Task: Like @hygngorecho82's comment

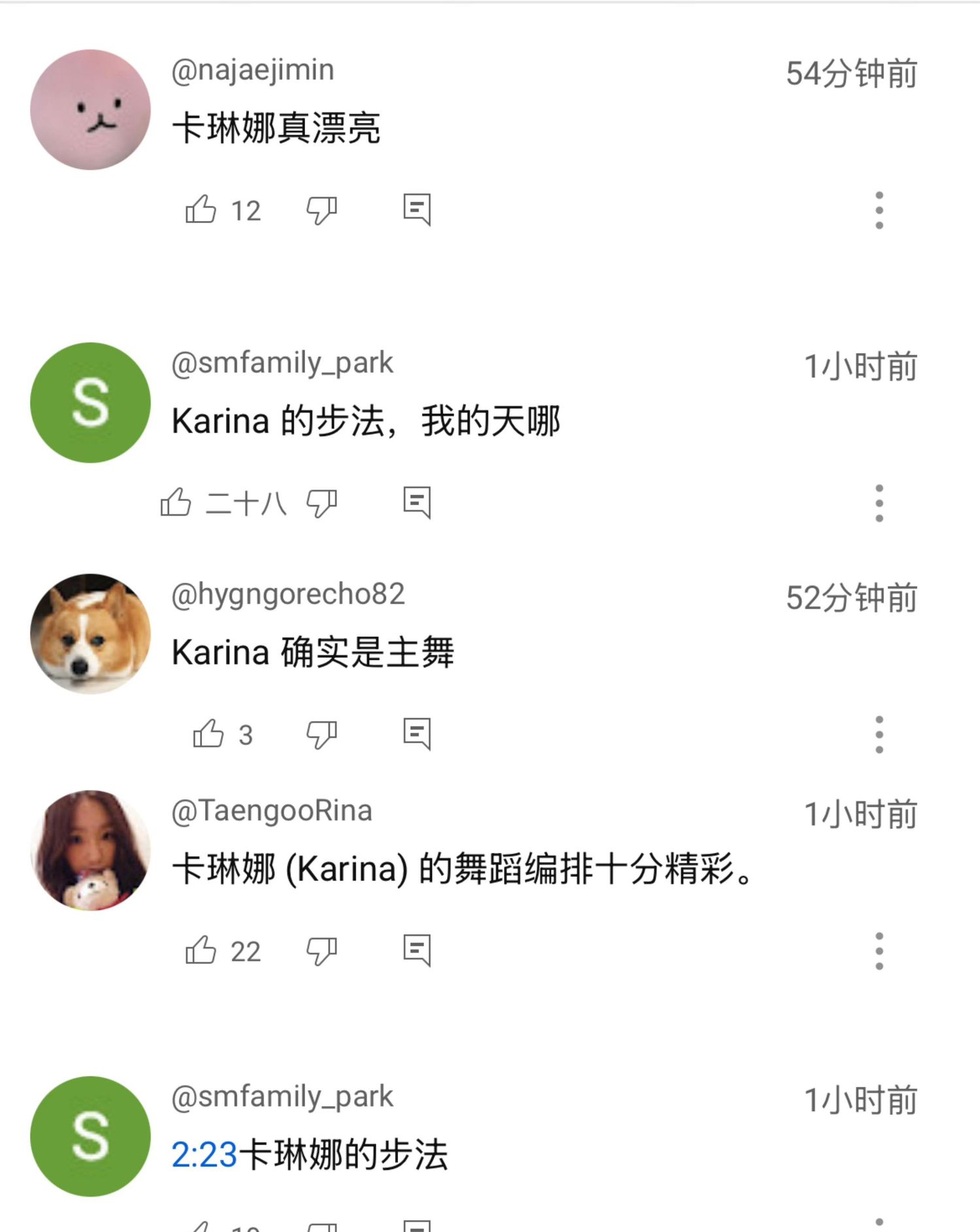Action: click(x=208, y=734)
